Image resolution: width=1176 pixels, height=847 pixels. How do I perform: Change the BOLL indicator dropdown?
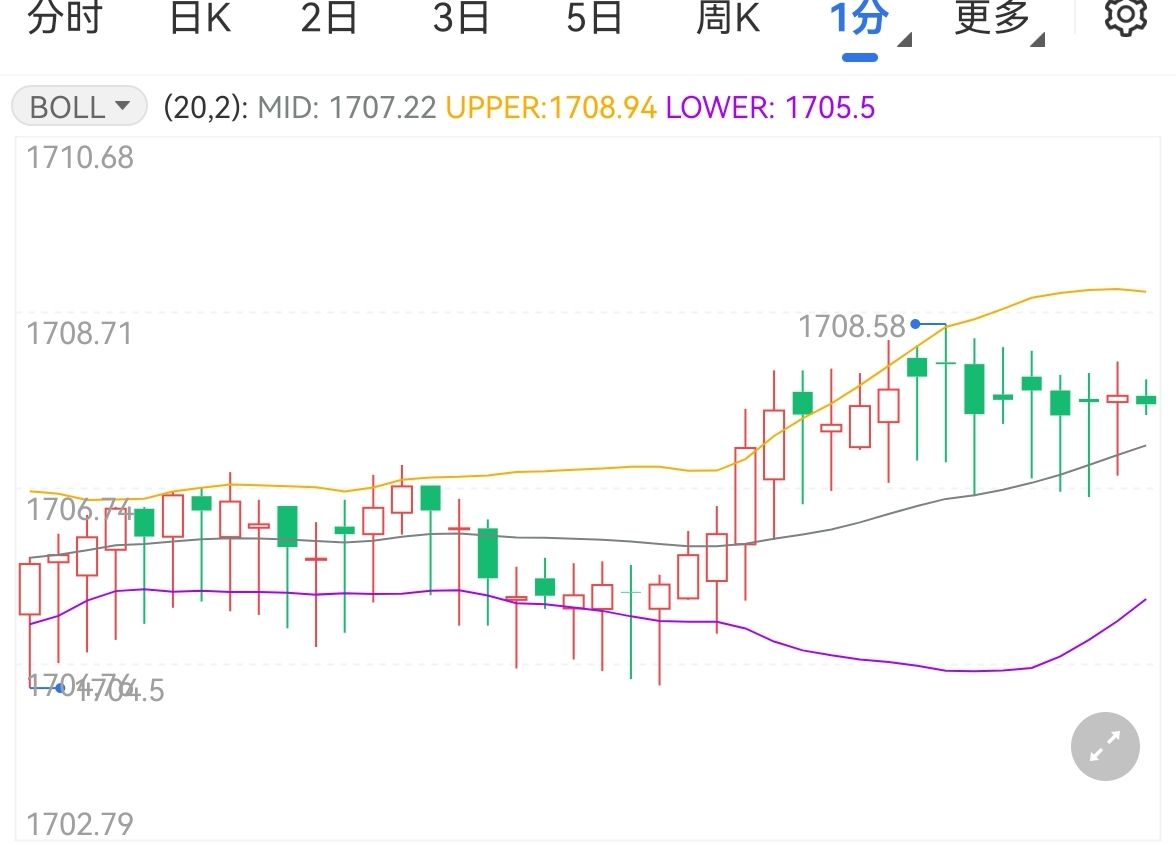(x=79, y=107)
